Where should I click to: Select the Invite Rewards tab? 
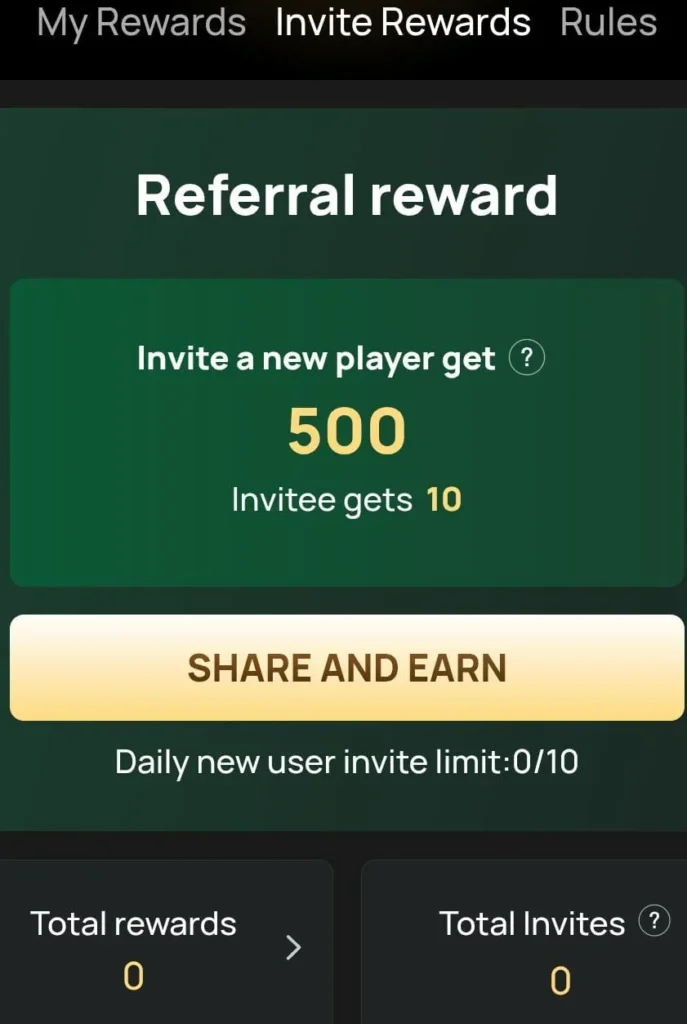[x=403, y=23]
